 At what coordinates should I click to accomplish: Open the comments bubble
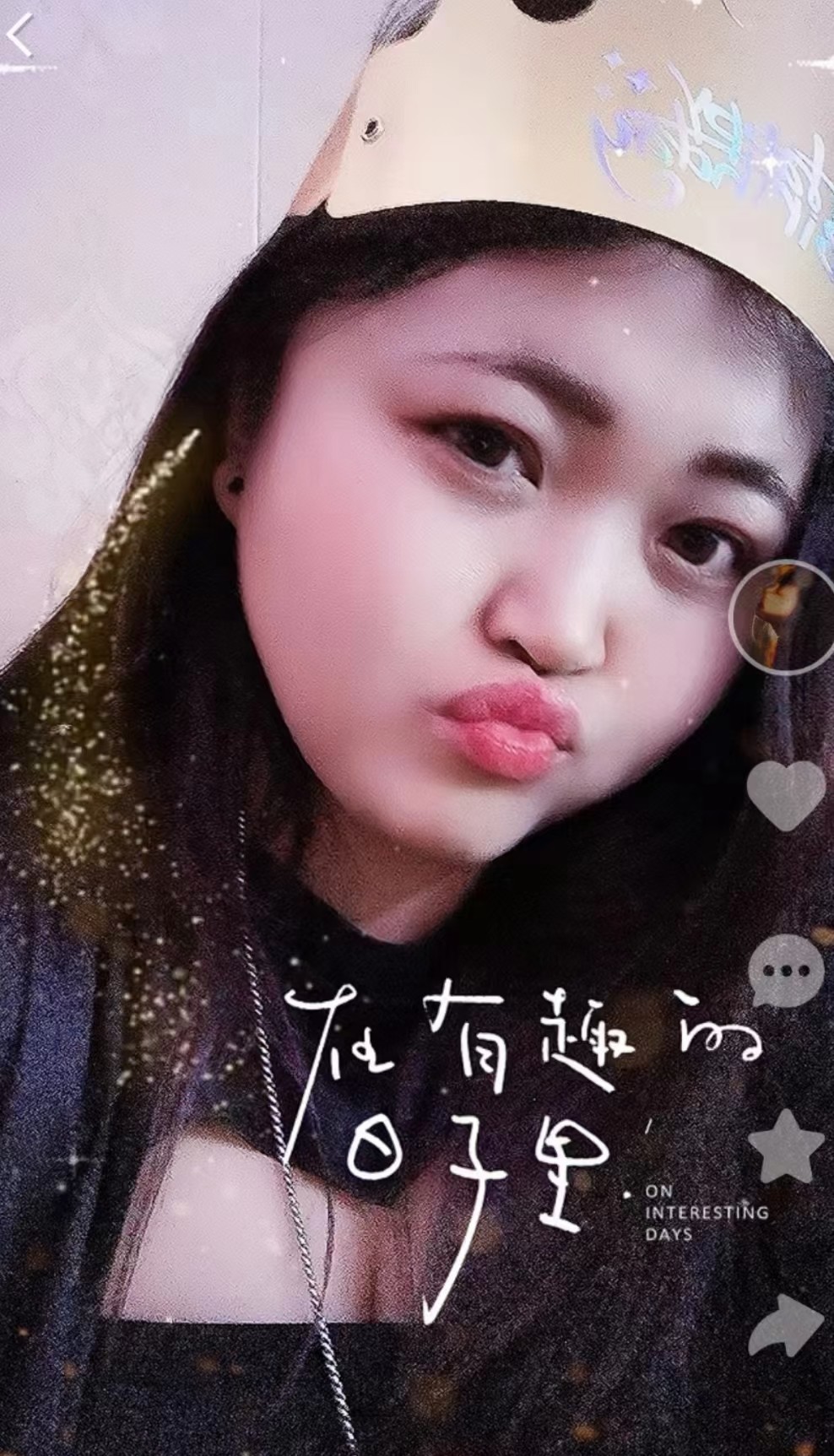tap(786, 971)
